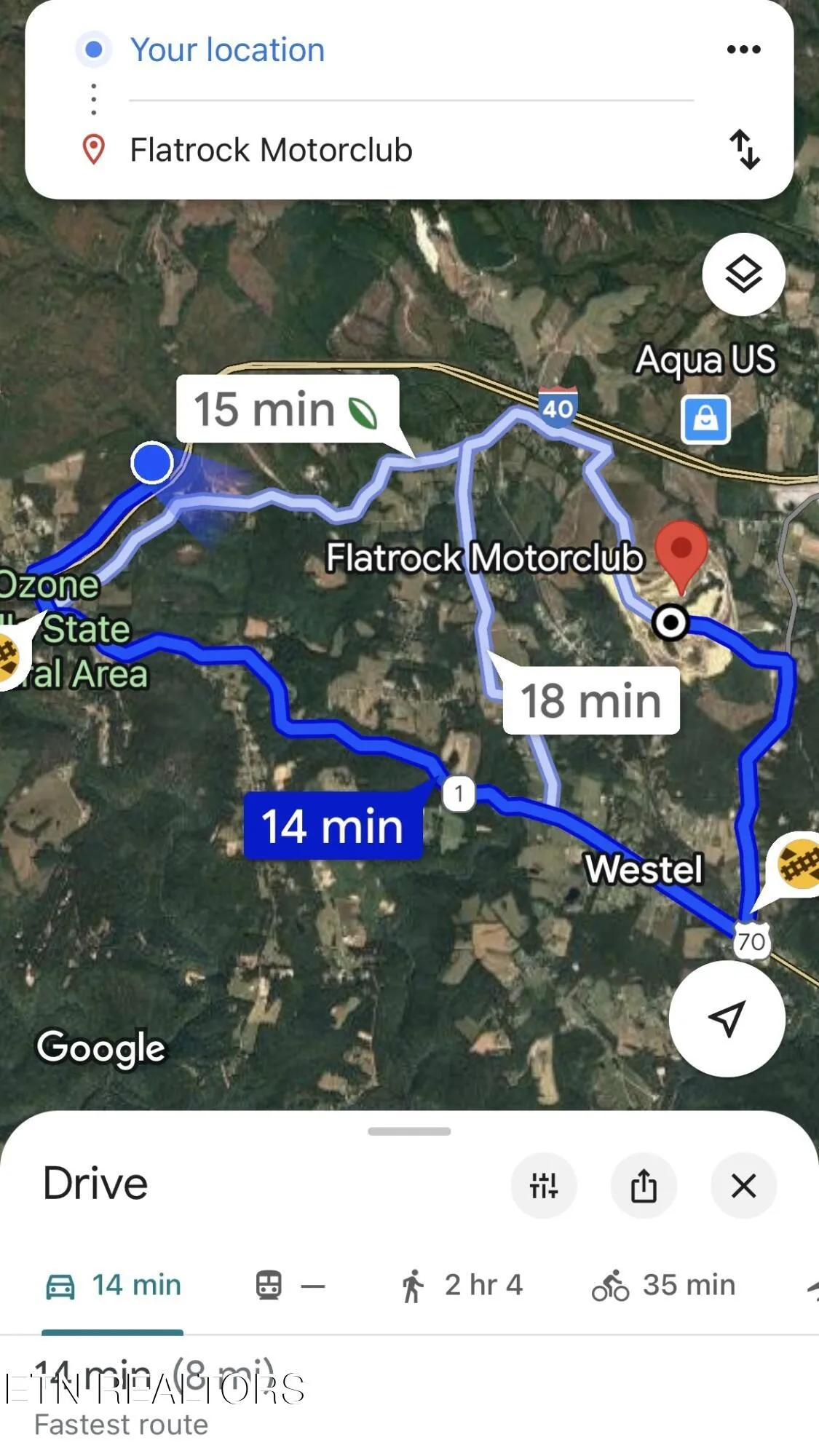Switch to the walking 2 hr 4 tab
This screenshot has width=819, height=1456.
pos(462,1286)
